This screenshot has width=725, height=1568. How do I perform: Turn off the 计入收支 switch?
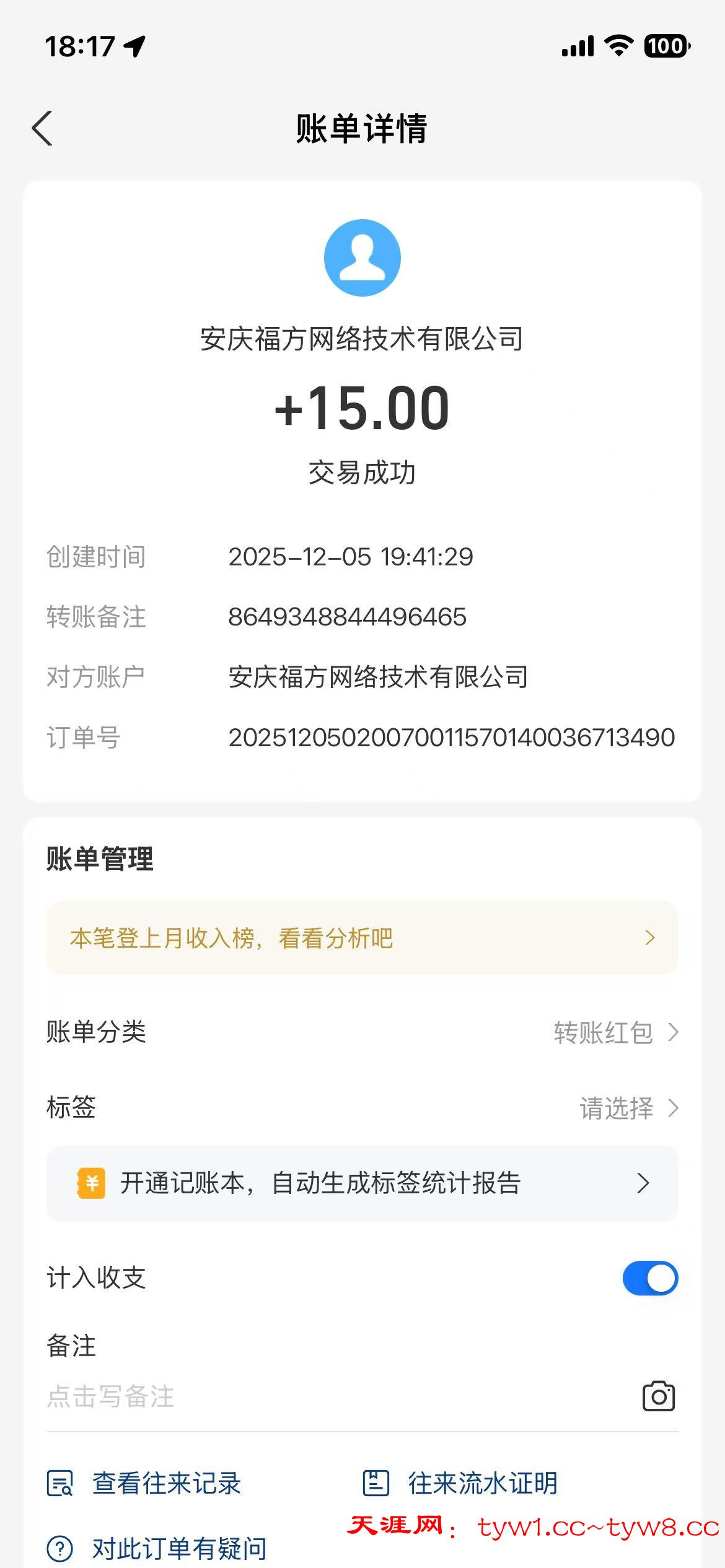coord(650,1278)
